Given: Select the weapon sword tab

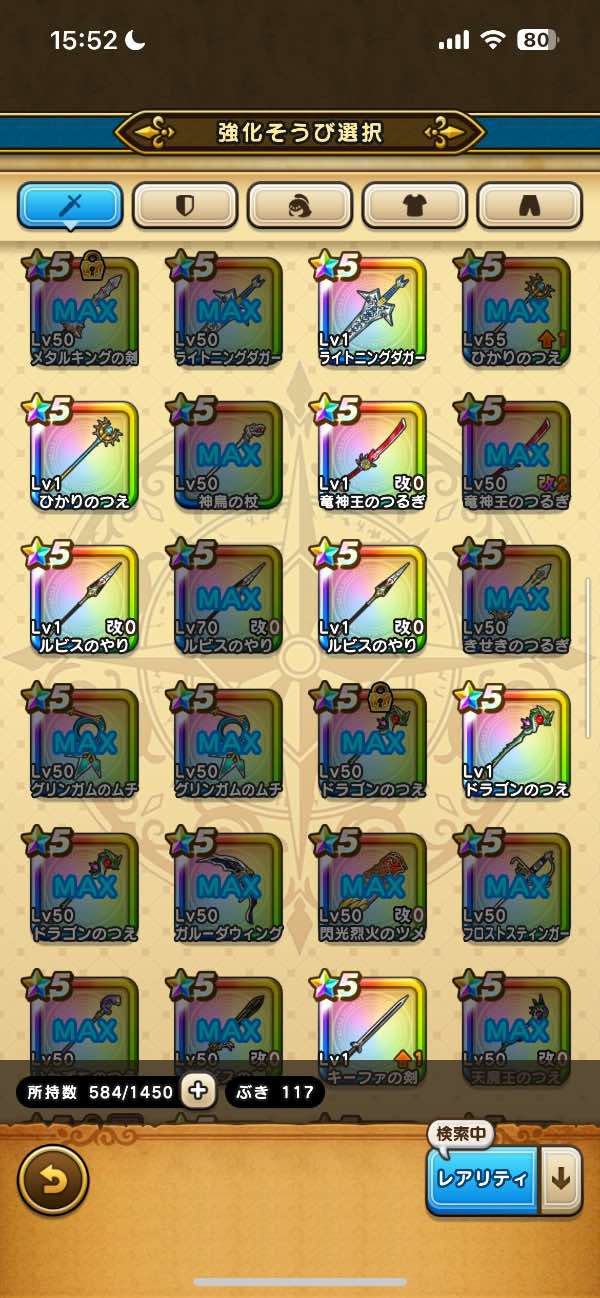Looking at the screenshot, I should pyautogui.click(x=70, y=206).
